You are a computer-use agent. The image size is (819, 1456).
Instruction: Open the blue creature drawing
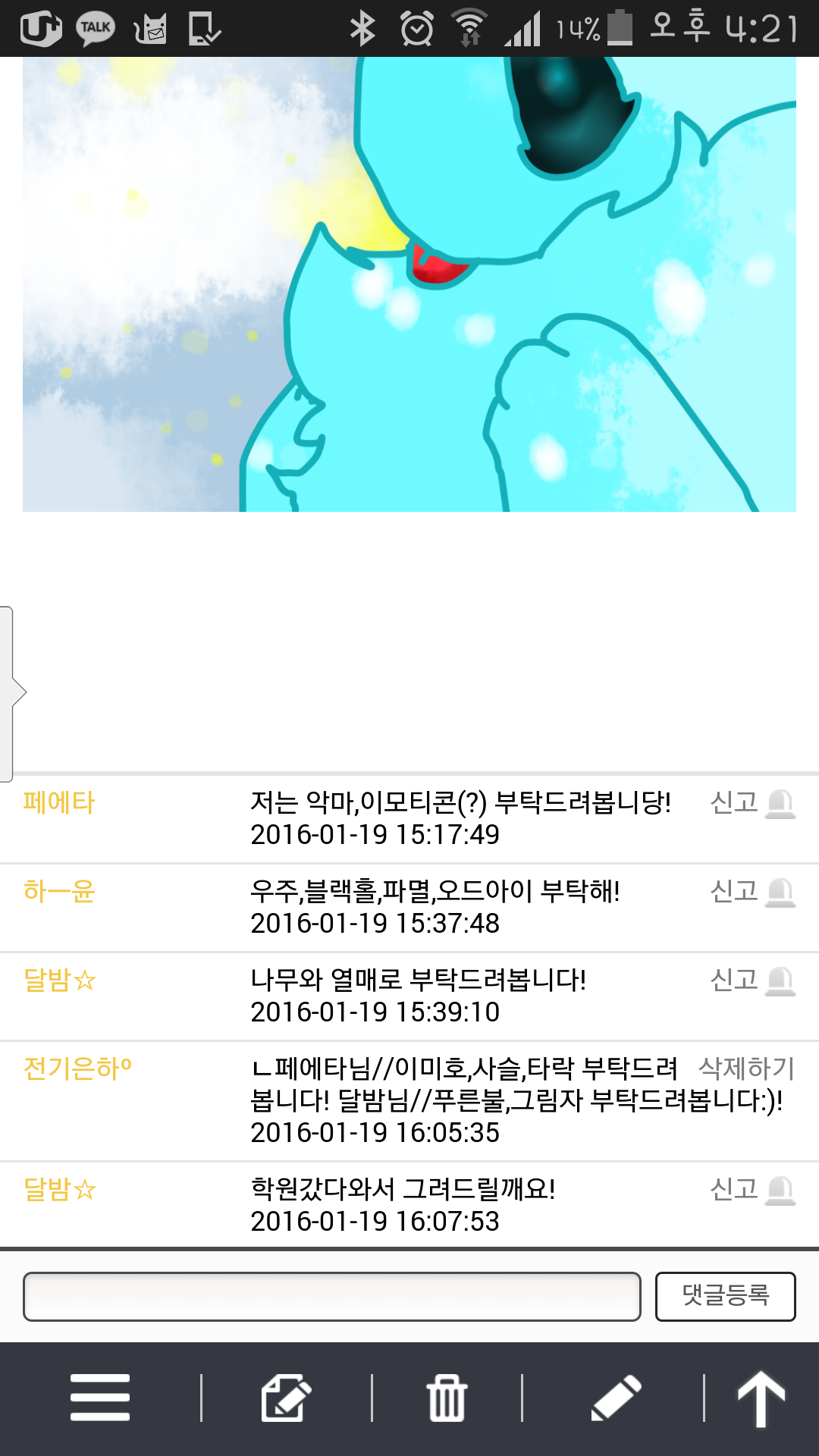(409, 284)
